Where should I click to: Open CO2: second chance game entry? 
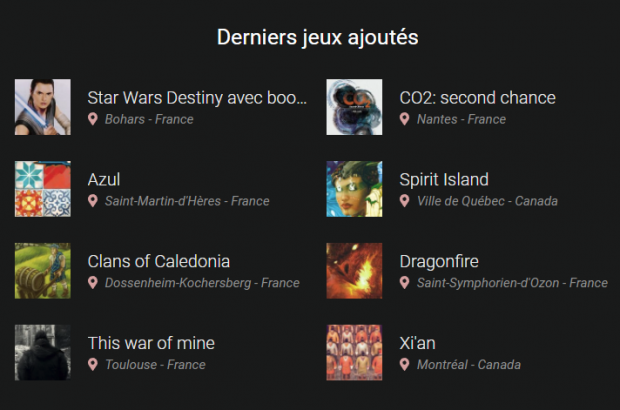coord(477,98)
